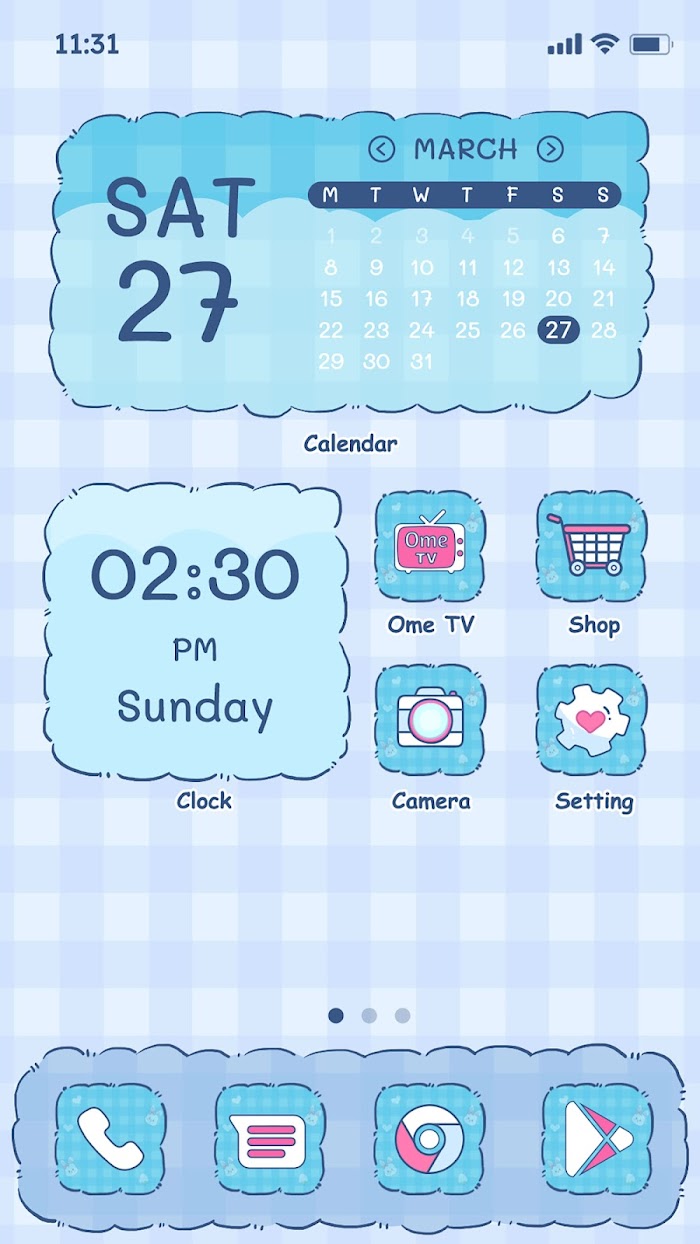Open the Clock widget

(196, 632)
